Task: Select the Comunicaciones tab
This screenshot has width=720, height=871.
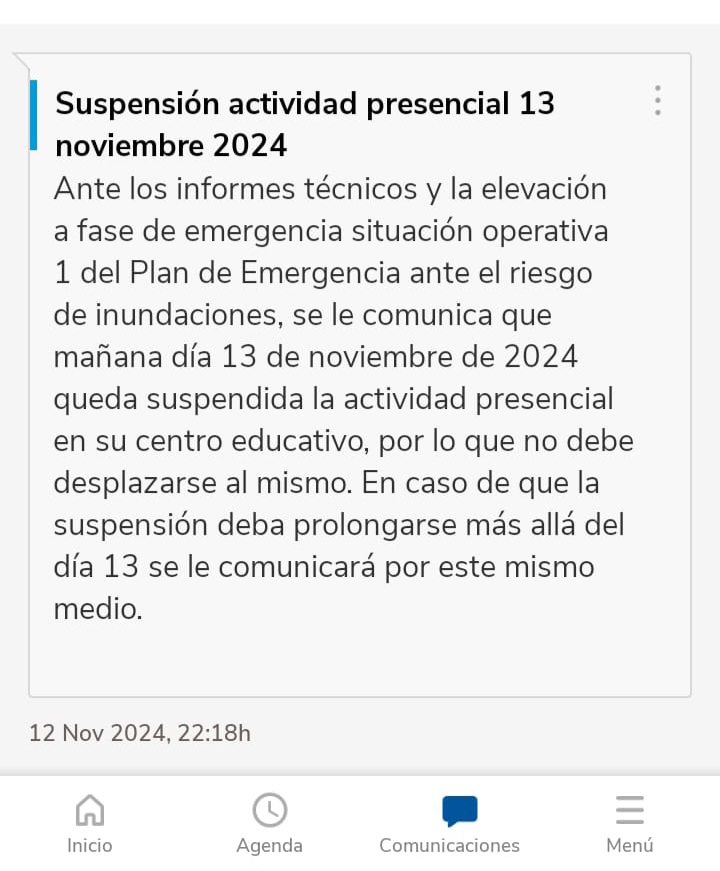Action: pyautogui.click(x=449, y=823)
